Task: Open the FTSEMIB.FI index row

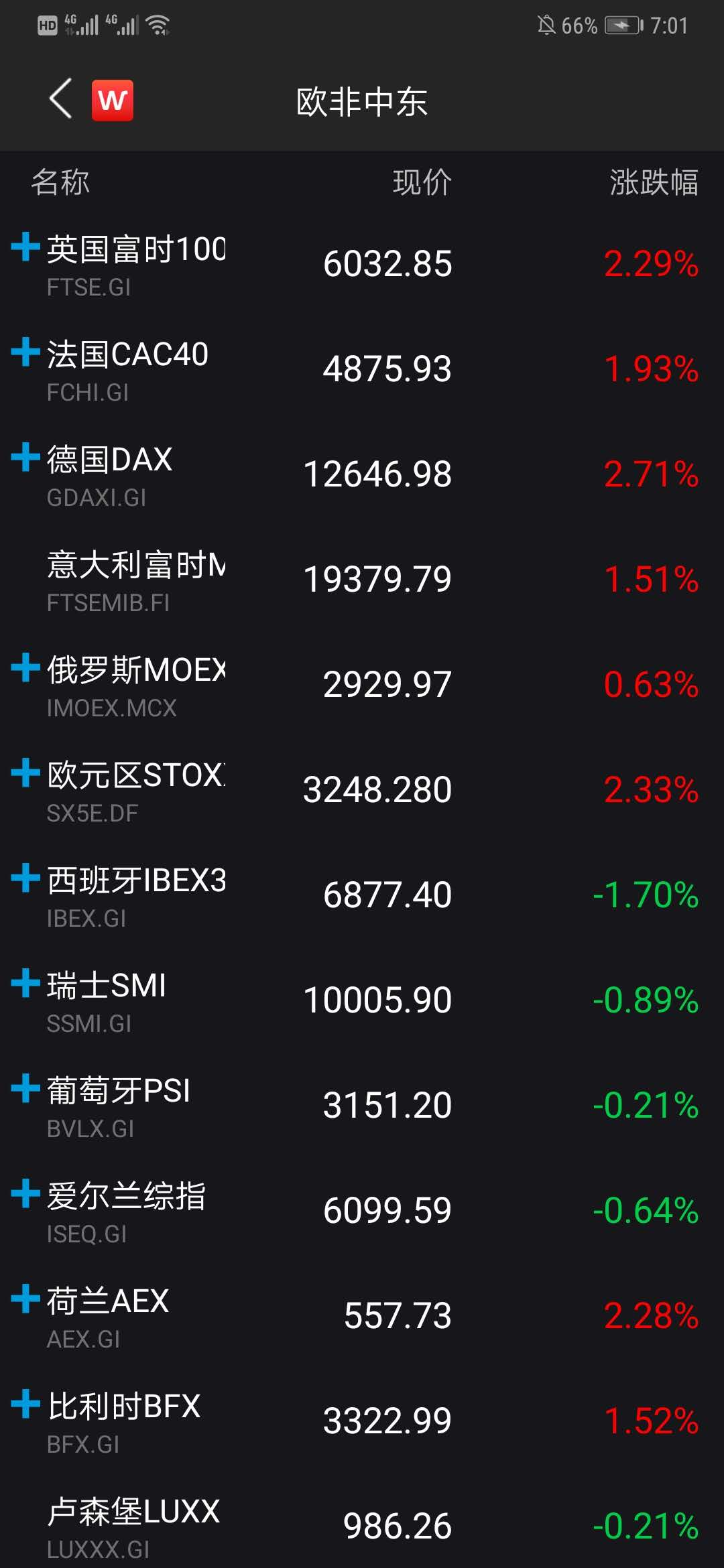Action: point(362,580)
